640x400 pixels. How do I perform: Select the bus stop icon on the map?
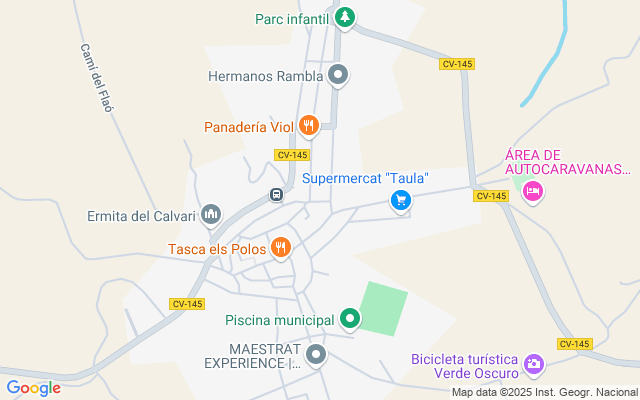point(276,194)
